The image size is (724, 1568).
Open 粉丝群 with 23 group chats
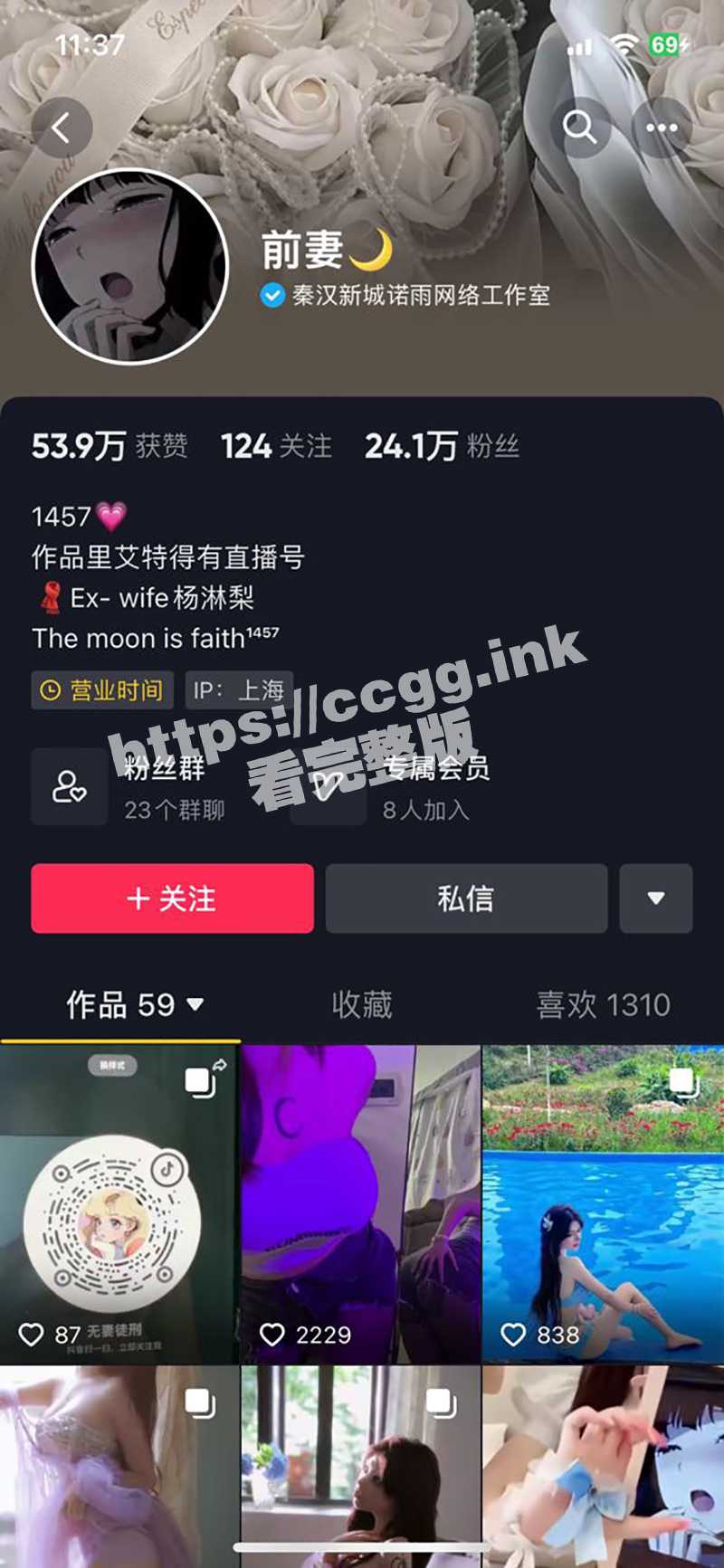(x=131, y=787)
